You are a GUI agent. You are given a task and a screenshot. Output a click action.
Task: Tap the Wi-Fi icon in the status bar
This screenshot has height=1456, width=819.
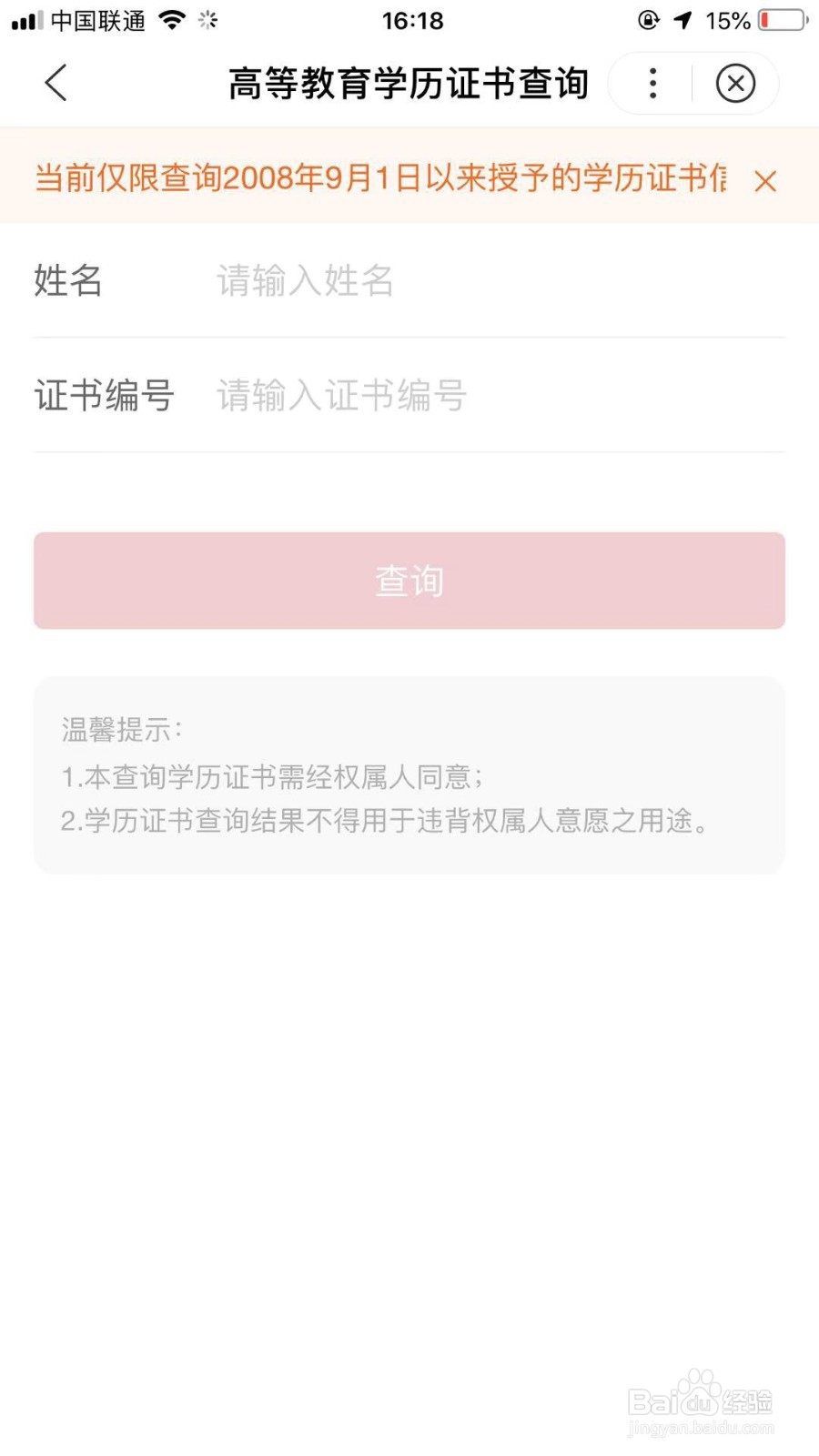tap(171, 20)
